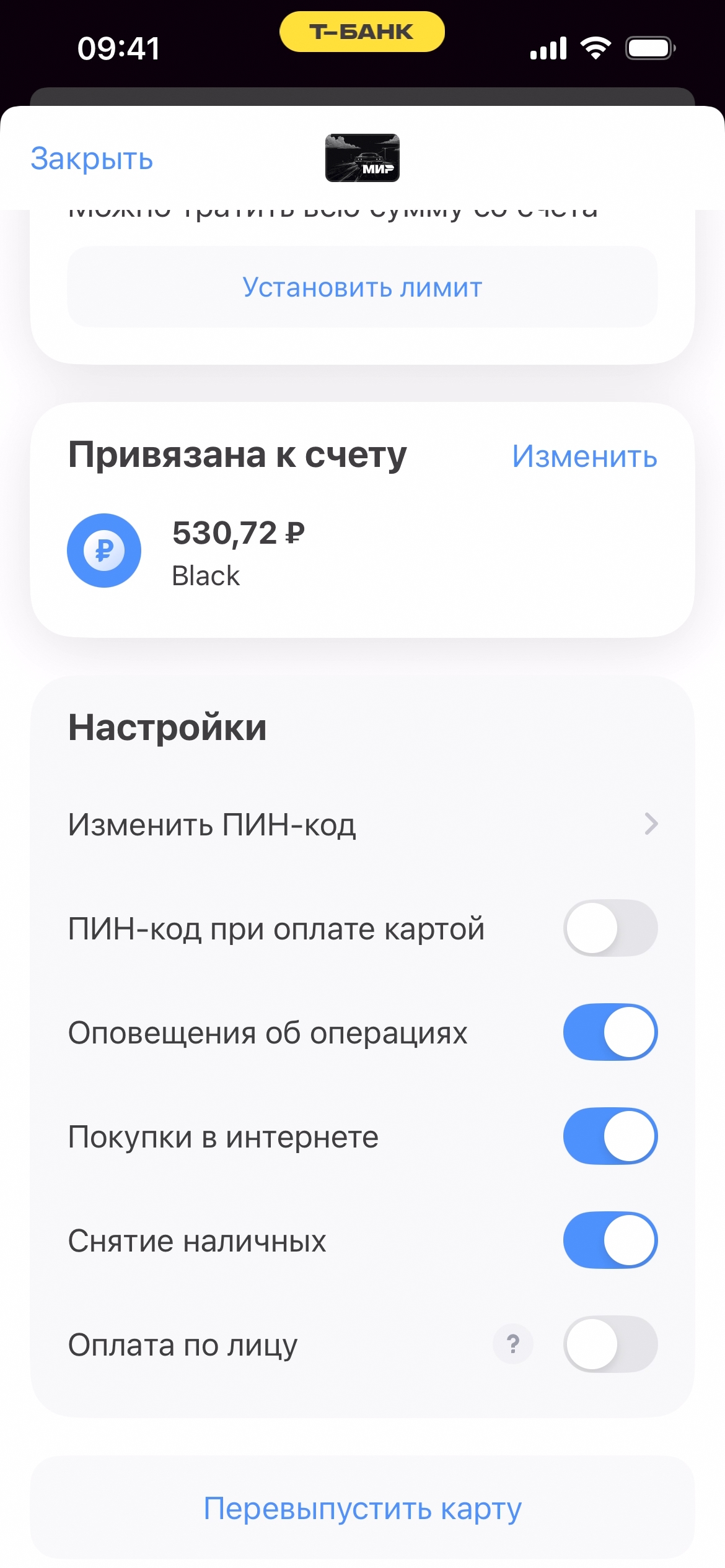Image resolution: width=725 pixels, height=1568 pixels.
Task: Disable Покупки в интернете
Action: pyautogui.click(x=610, y=1136)
